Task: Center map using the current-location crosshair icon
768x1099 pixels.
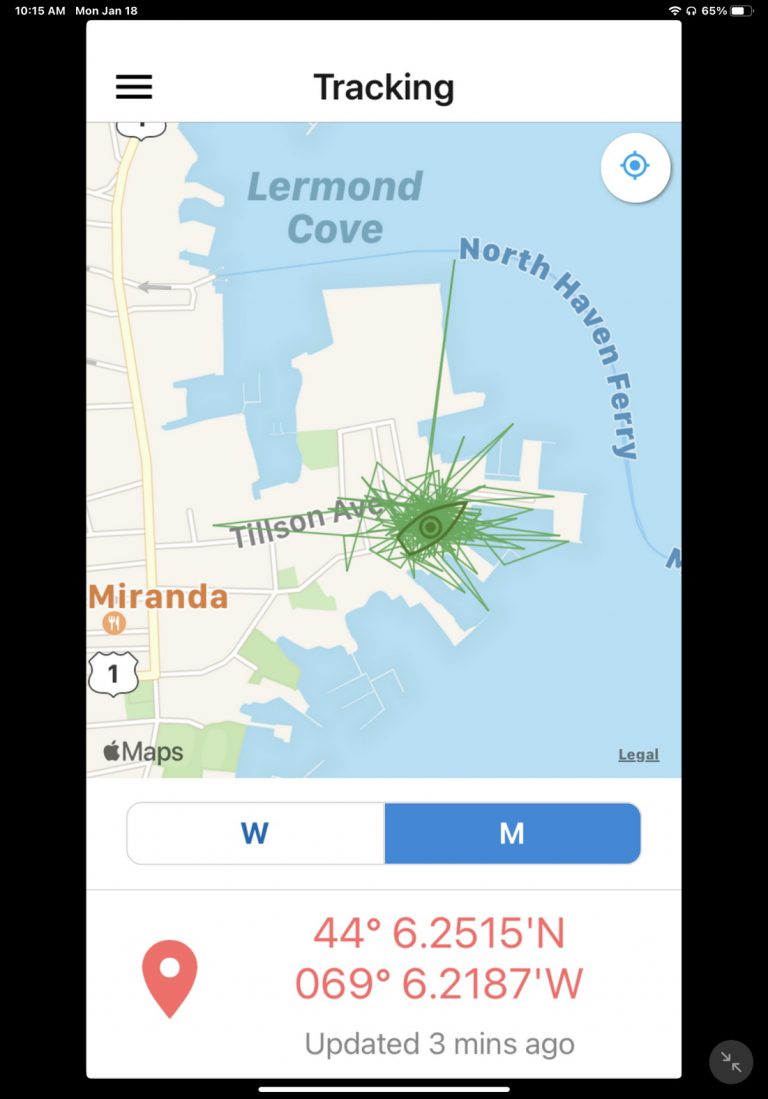Action: pos(636,167)
